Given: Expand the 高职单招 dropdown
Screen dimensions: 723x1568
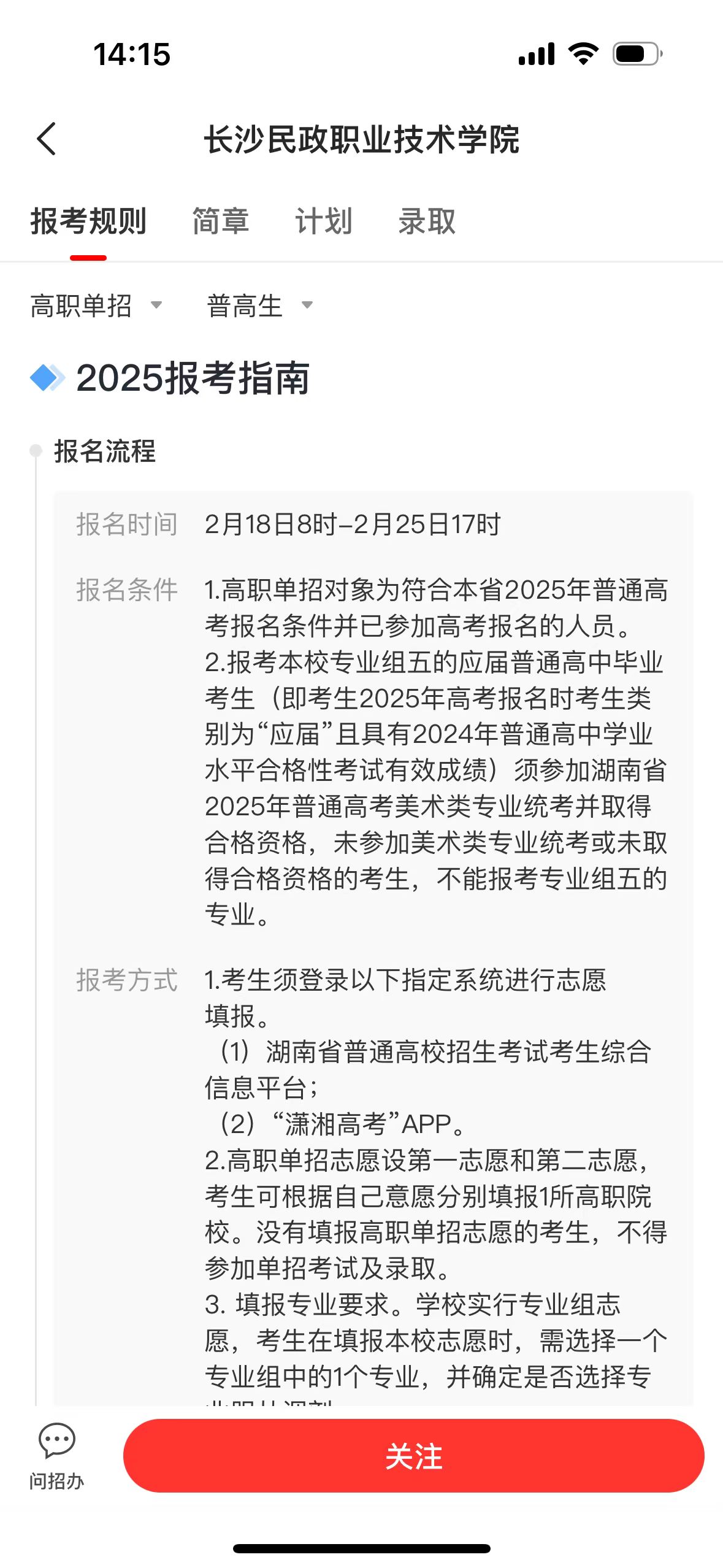Looking at the screenshot, I should click(96, 306).
